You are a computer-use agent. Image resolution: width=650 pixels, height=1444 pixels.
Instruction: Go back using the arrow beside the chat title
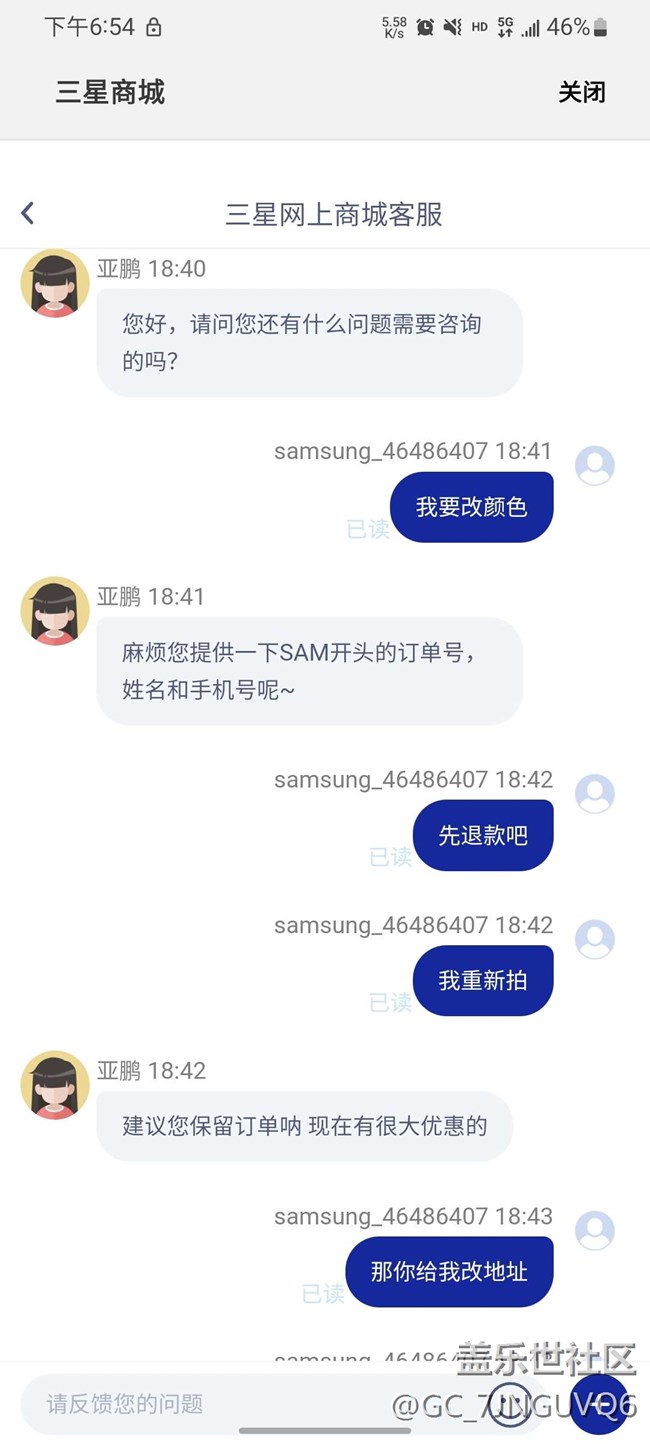point(28,213)
